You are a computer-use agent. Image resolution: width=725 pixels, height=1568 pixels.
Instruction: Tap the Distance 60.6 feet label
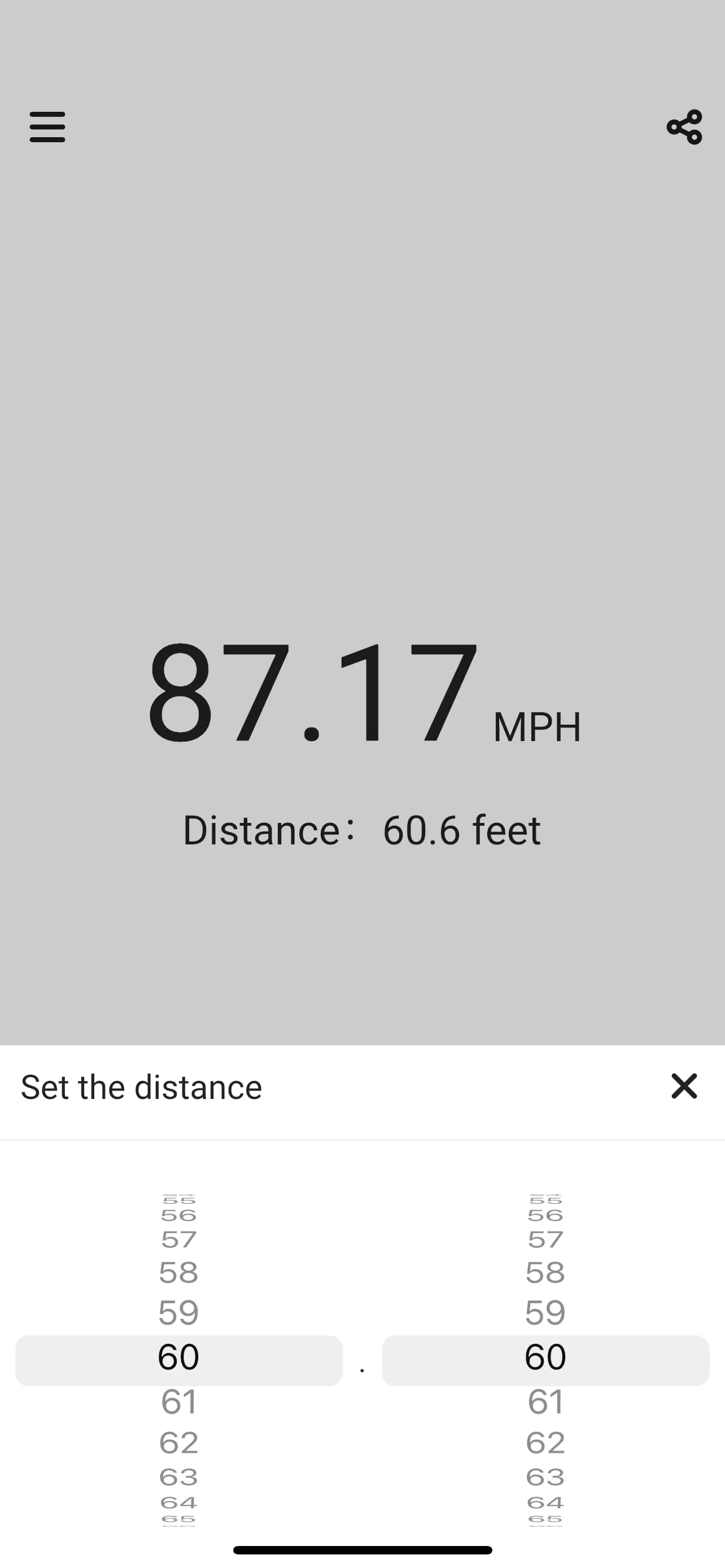[362, 829]
